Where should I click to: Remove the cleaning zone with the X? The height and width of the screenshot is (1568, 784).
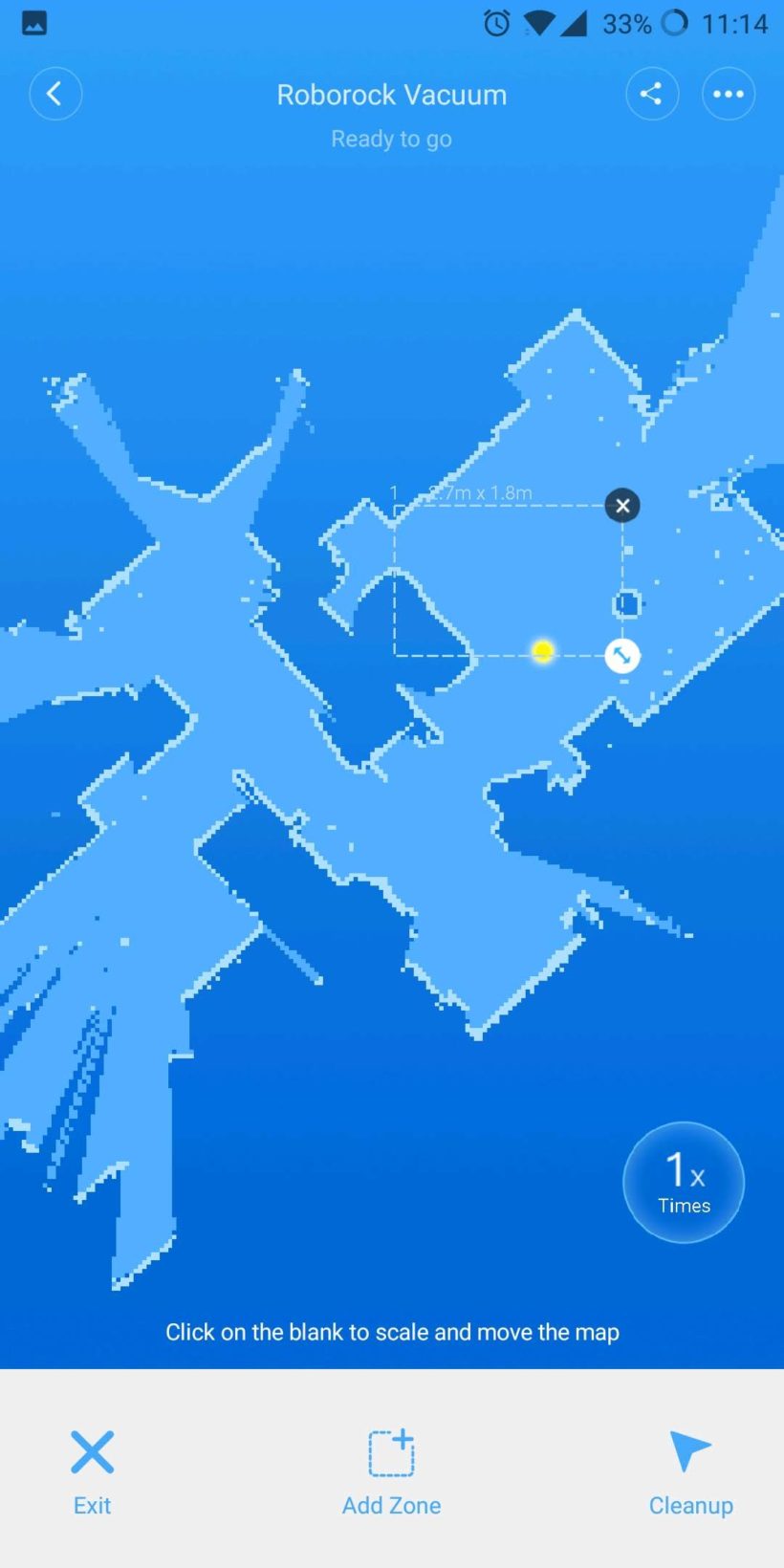click(622, 506)
